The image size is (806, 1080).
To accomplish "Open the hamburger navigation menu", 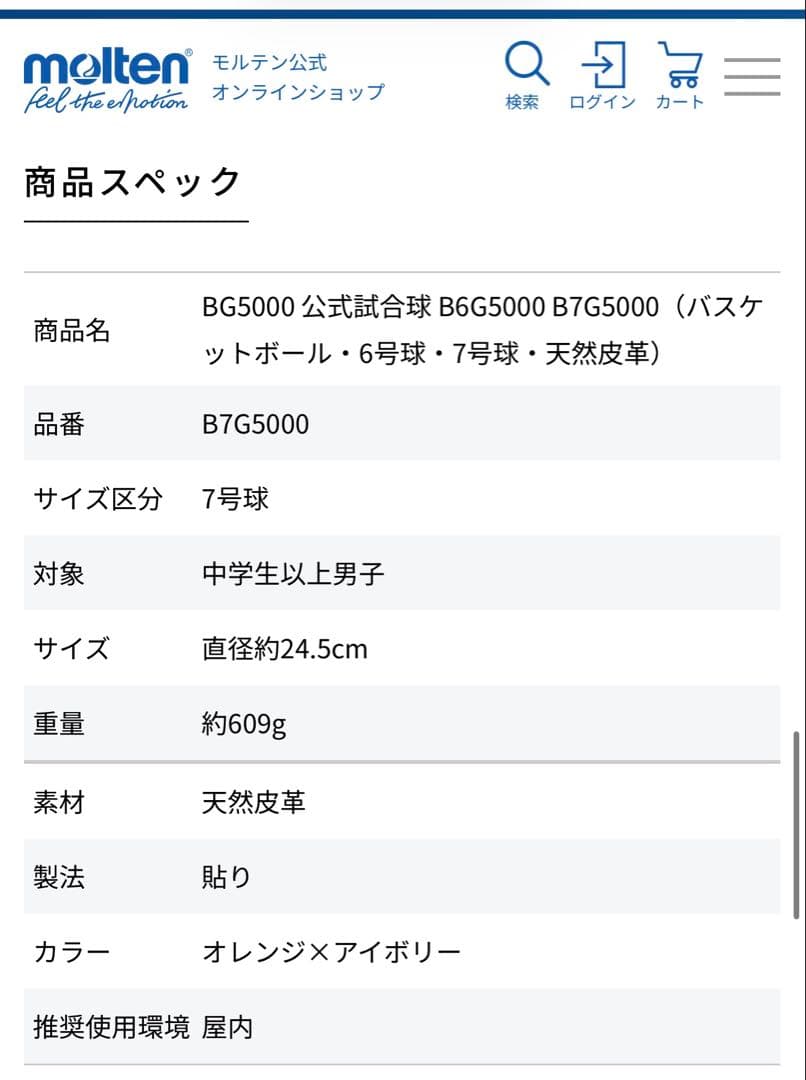I will 752,74.
